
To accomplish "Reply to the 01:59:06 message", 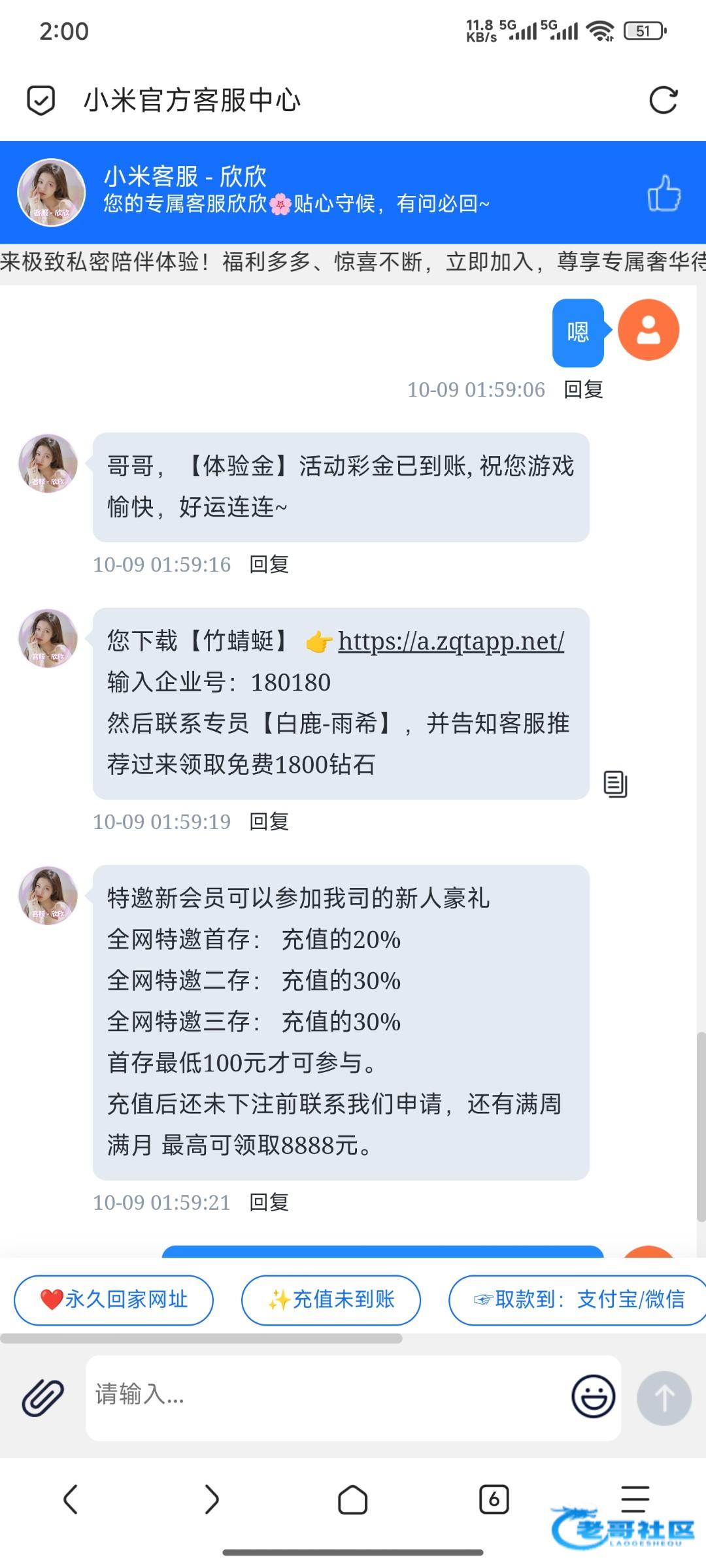I will (x=583, y=389).
